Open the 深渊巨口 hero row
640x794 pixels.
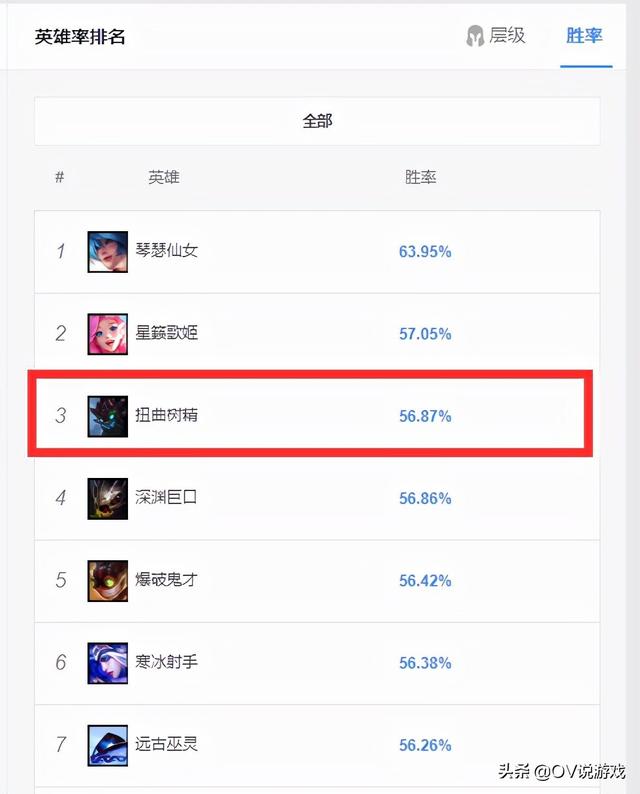(317, 497)
